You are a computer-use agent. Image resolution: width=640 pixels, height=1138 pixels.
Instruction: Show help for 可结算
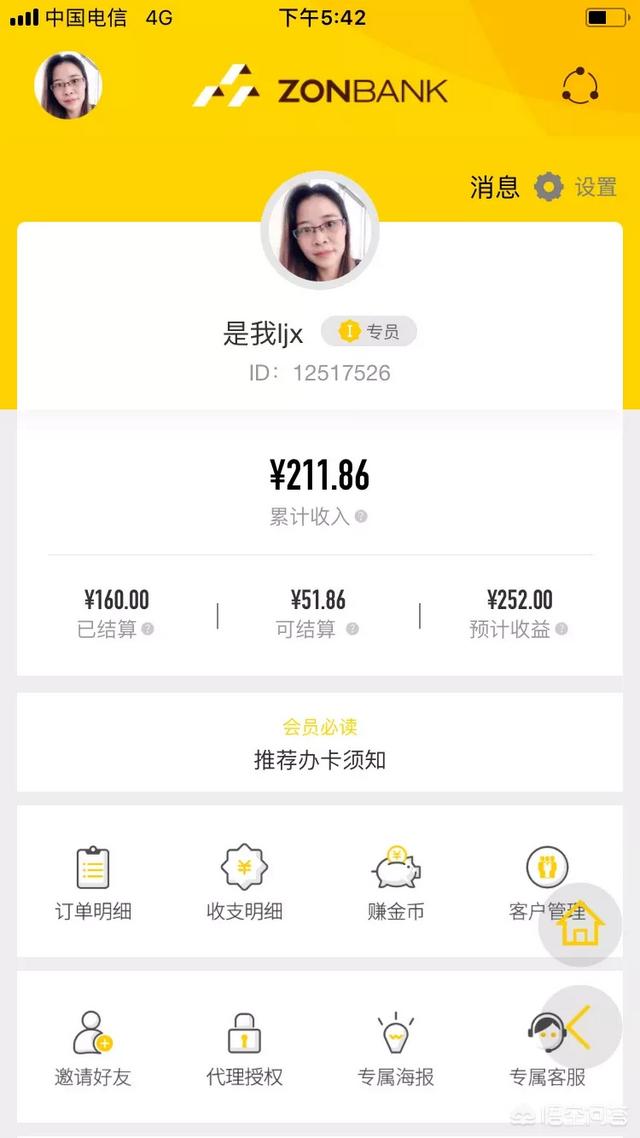(x=352, y=630)
